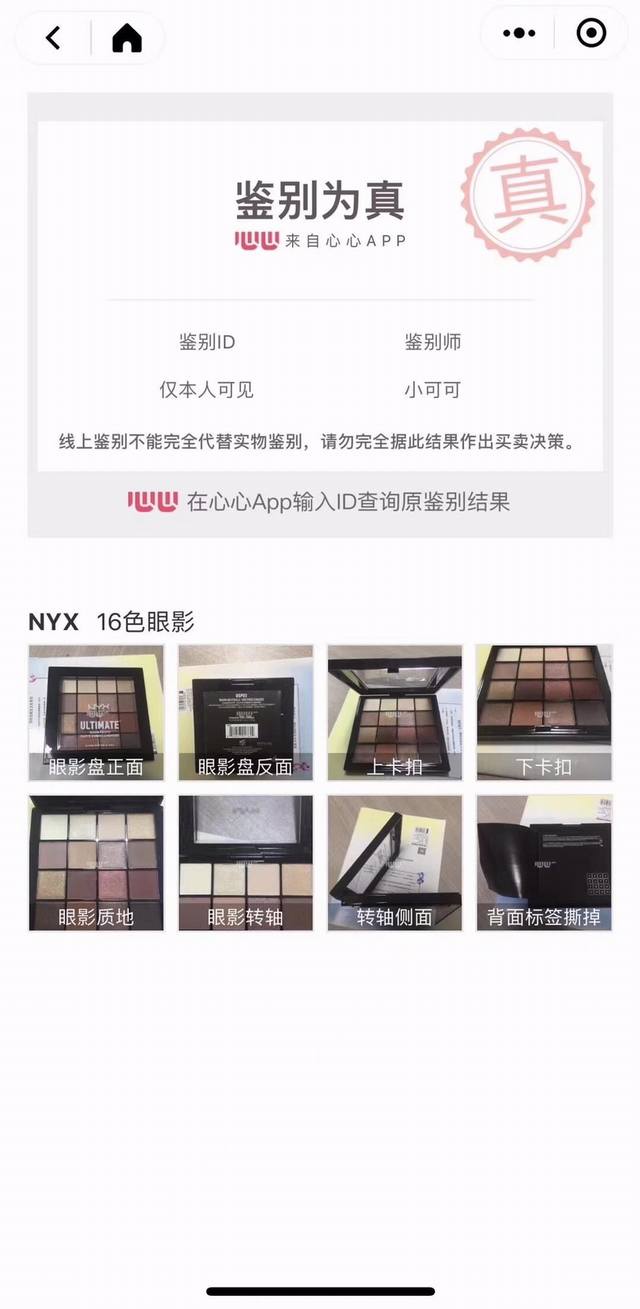Open the 眼影盘正面 photo
The width and height of the screenshot is (640, 1309).
(96, 712)
